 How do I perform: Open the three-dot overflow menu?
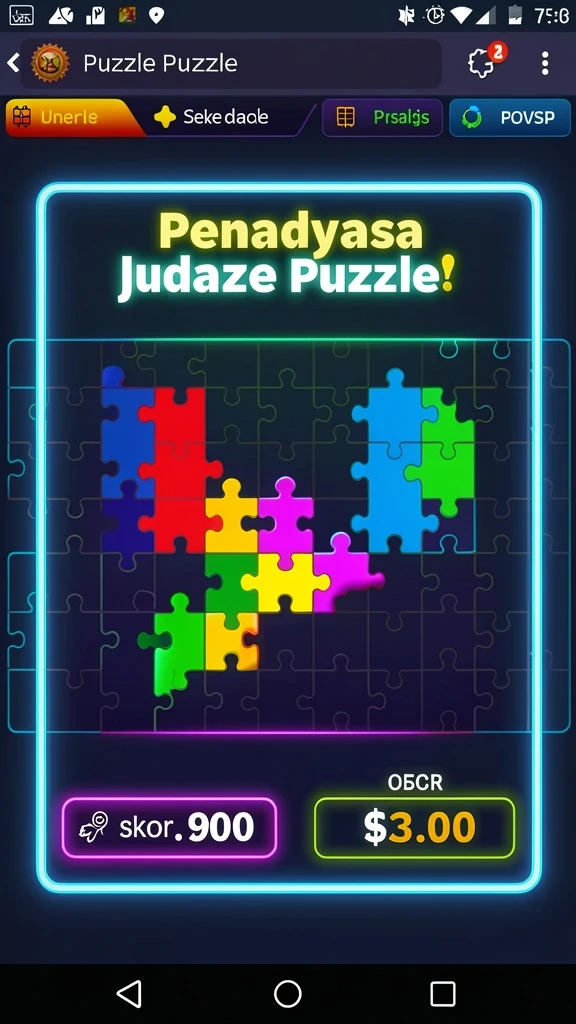tap(545, 63)
